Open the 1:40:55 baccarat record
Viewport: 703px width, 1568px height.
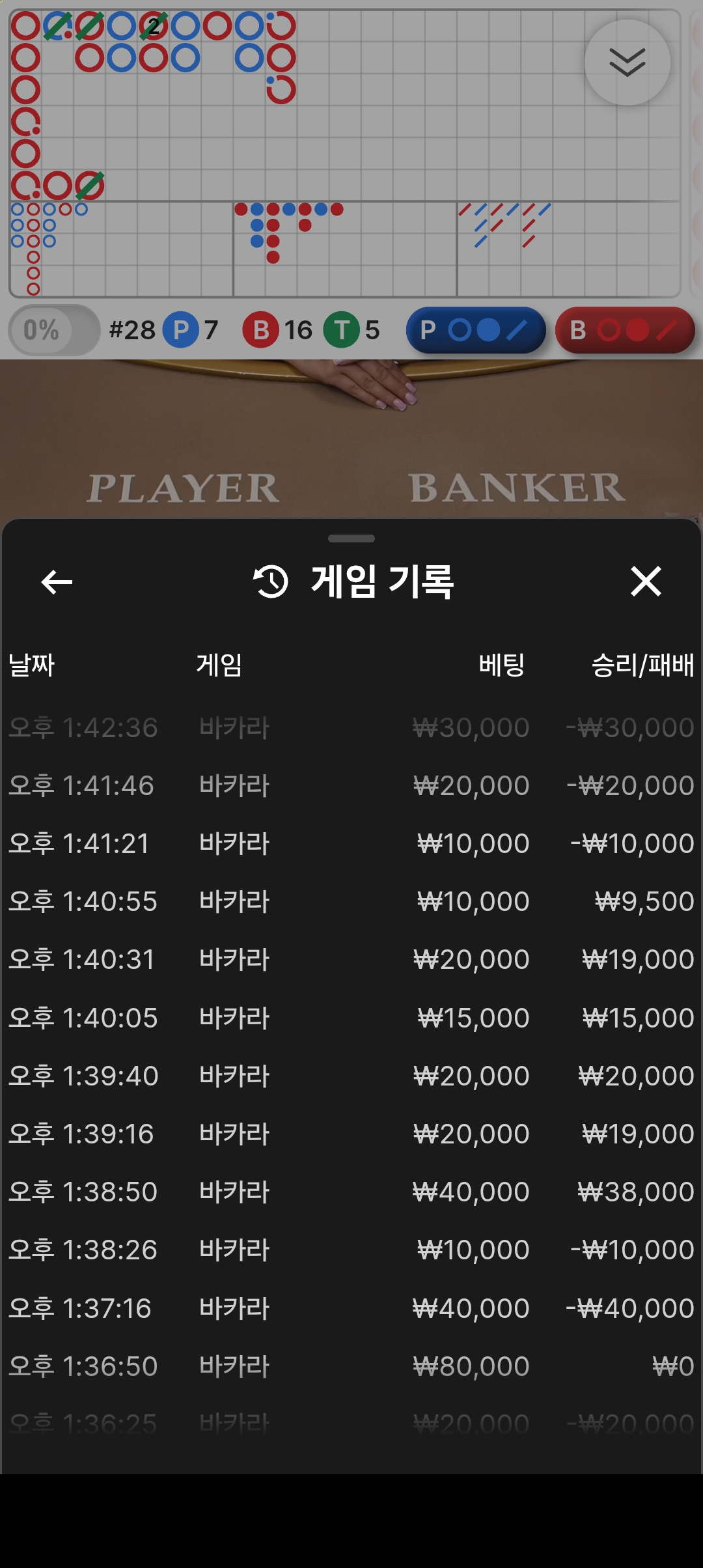coord(351,901)
